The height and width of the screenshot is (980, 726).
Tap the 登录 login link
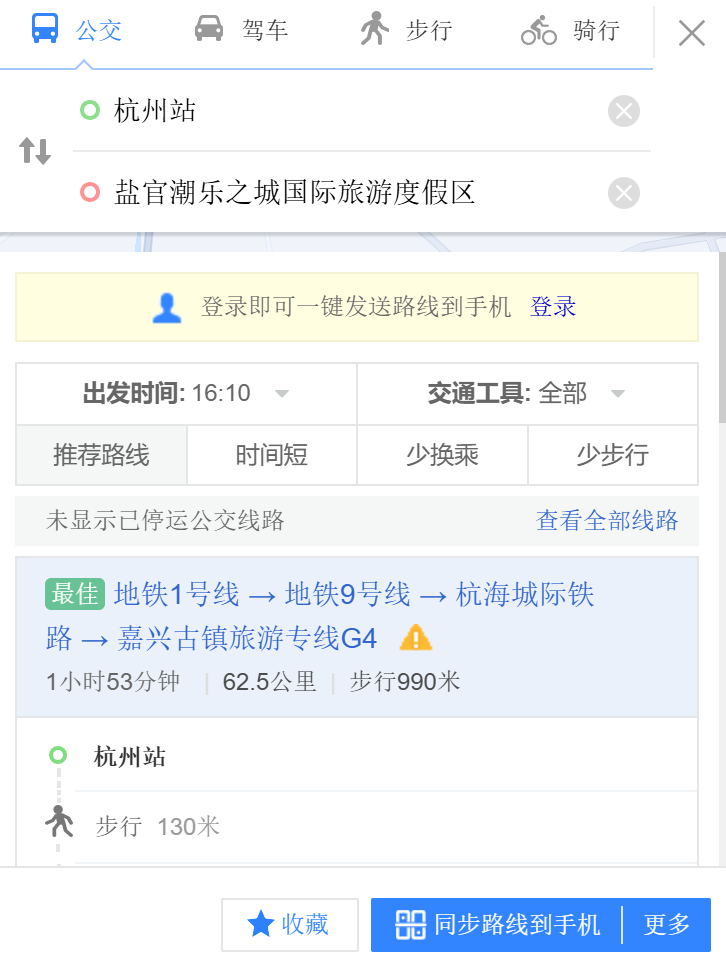click(552, 307)
